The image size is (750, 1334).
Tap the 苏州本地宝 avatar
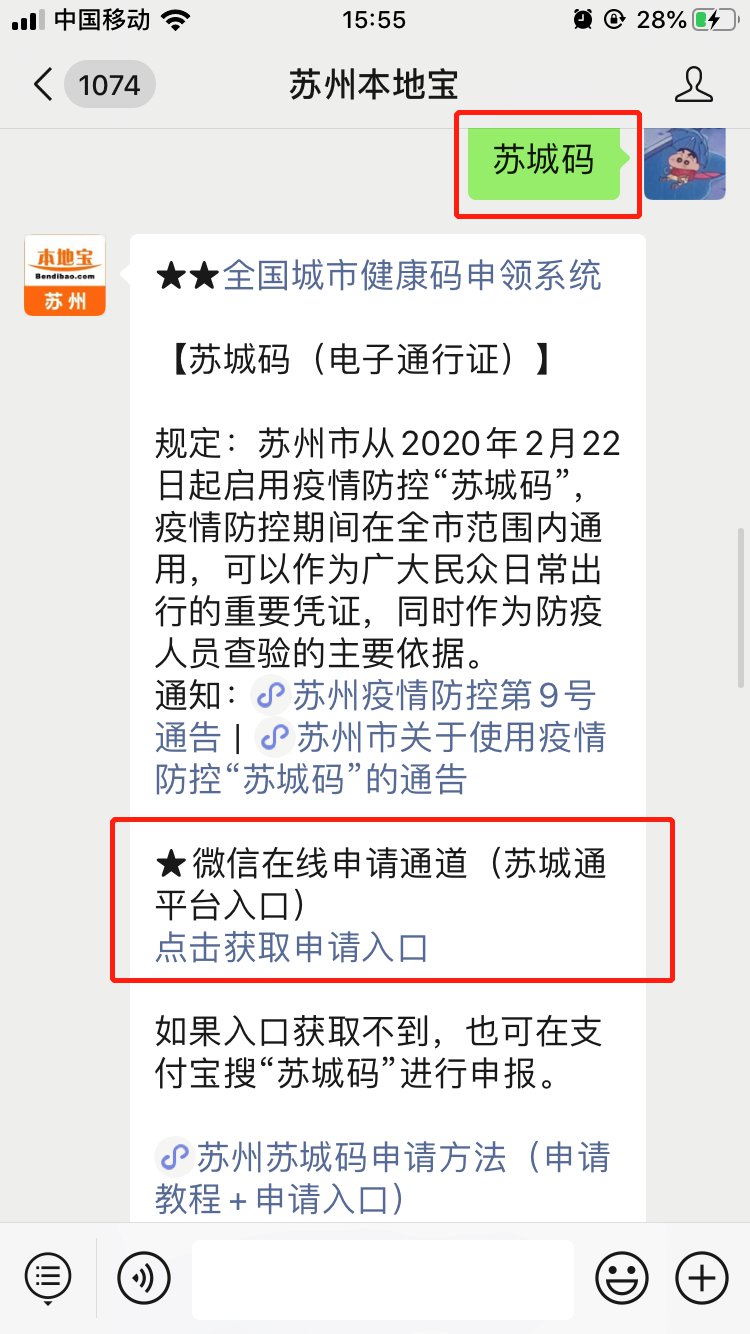65,276
